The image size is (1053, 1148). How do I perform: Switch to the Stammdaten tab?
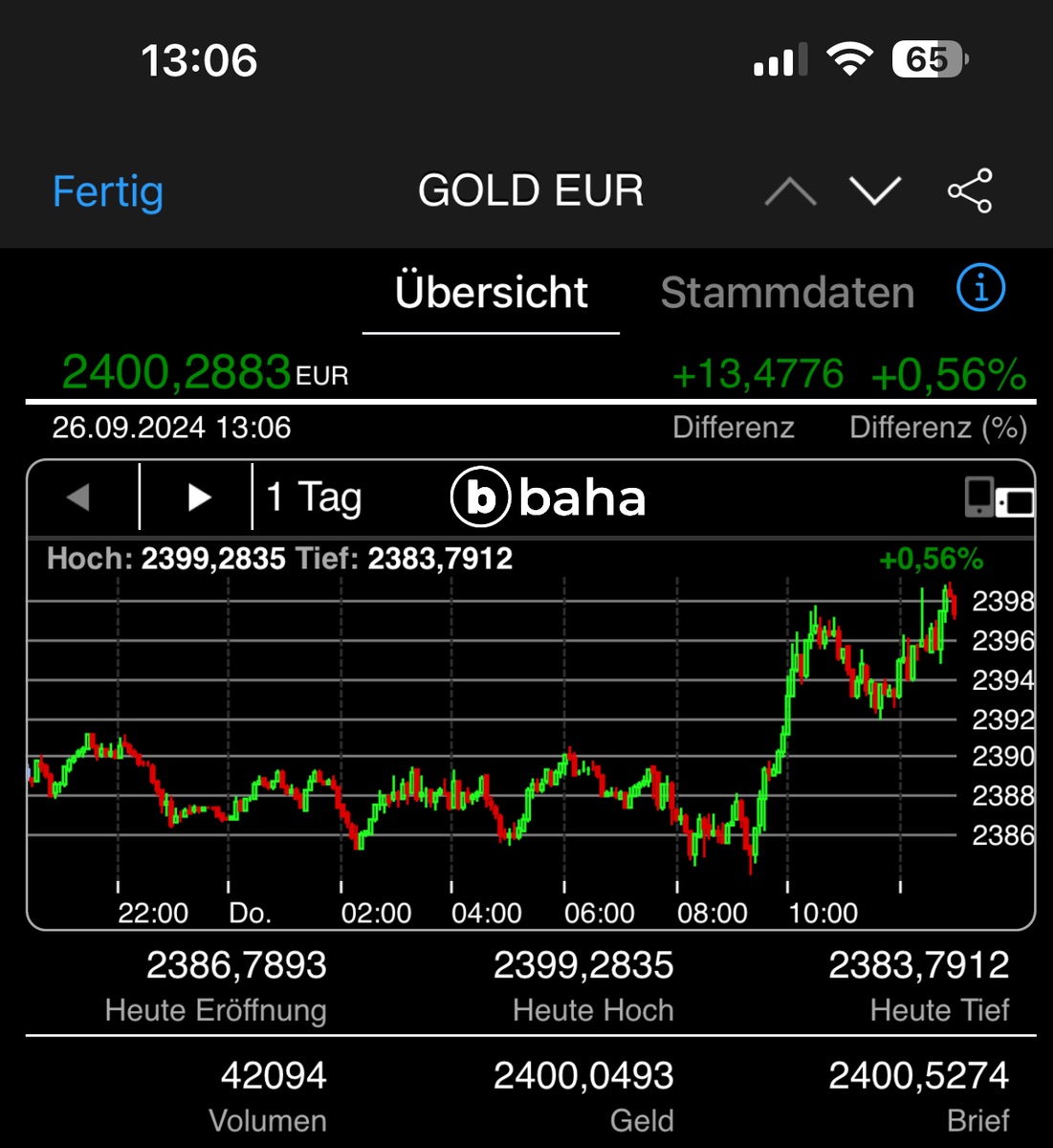(787, 293)
